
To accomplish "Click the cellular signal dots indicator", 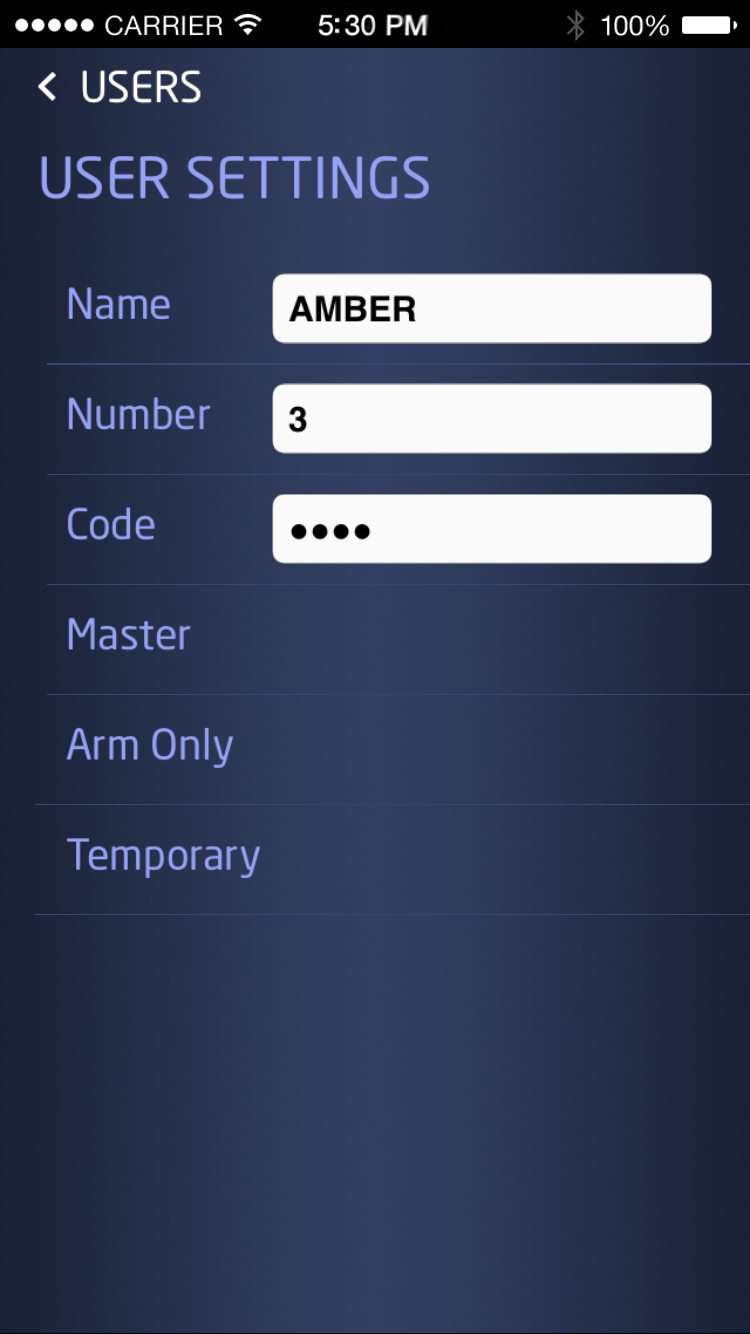I will point(55,25).
